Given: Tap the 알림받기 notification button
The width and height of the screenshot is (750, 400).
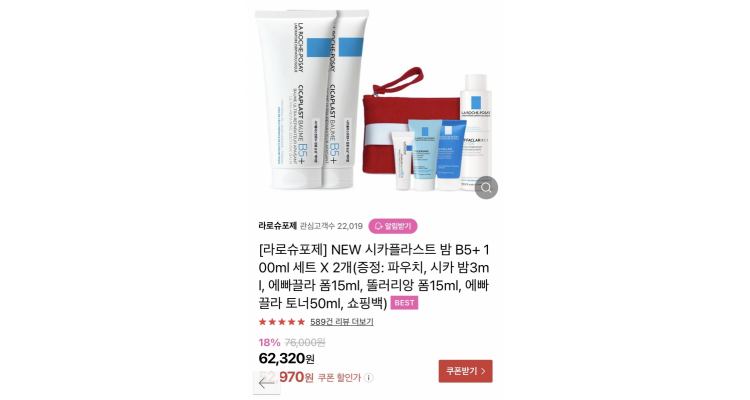Looking at the screenshot, I should (393, 226).
